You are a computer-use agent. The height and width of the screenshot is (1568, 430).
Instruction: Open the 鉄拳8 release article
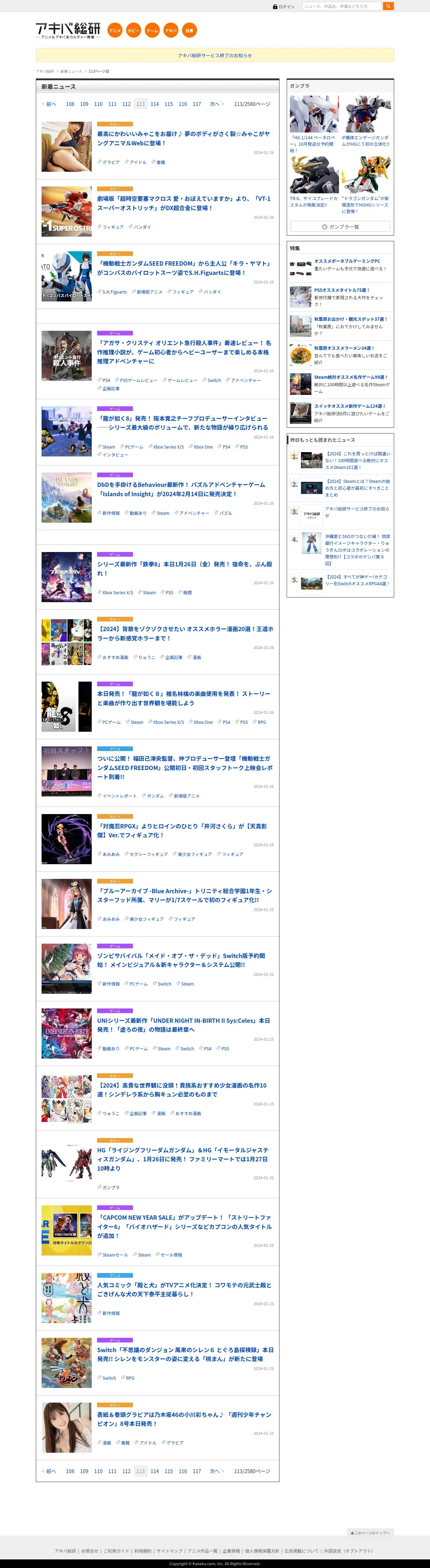click(183, 568)
